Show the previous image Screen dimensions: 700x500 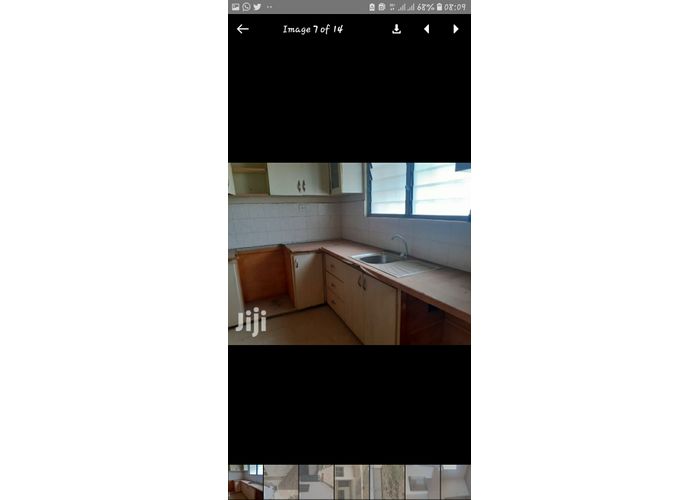[x=426, y=29]
